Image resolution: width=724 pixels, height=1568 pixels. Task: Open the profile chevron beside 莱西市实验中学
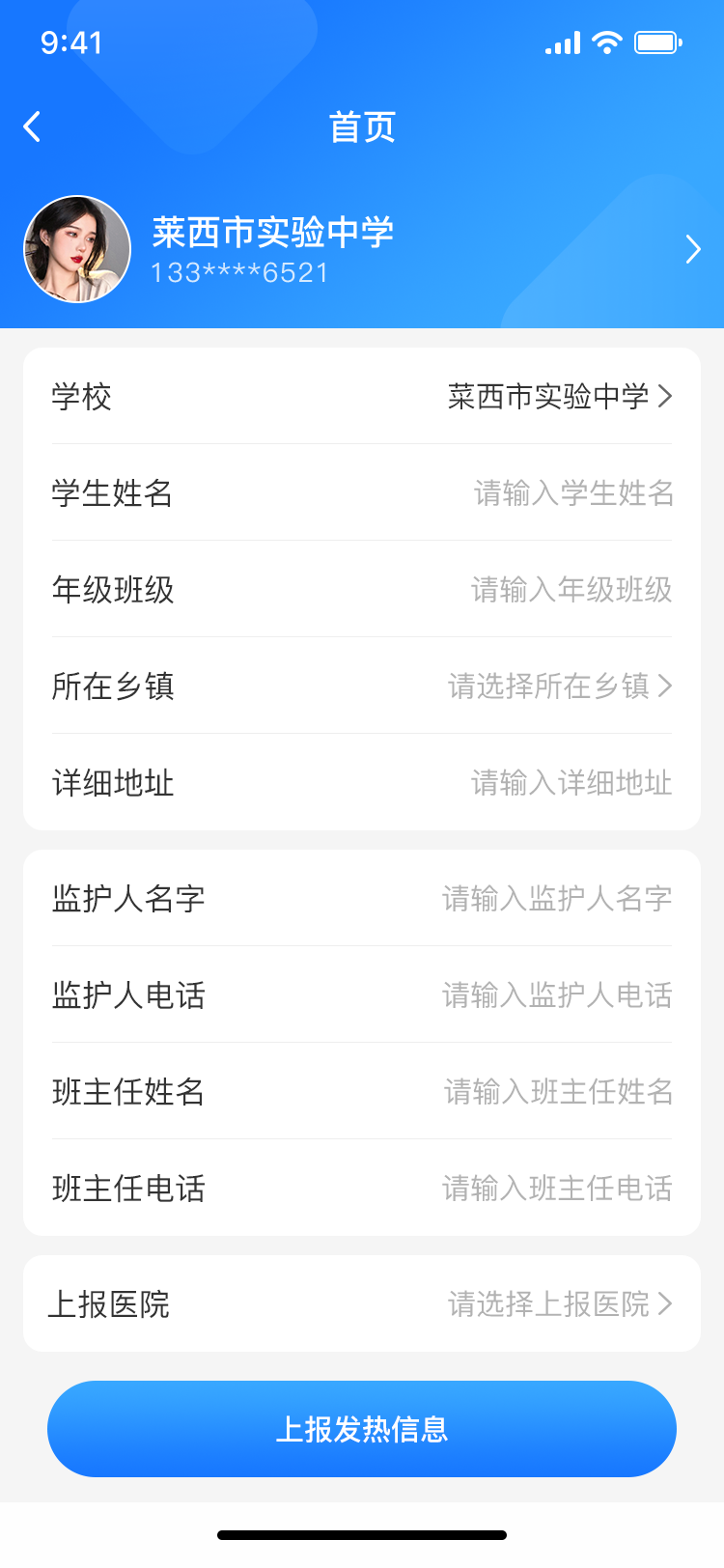click(x=693, y=249)
